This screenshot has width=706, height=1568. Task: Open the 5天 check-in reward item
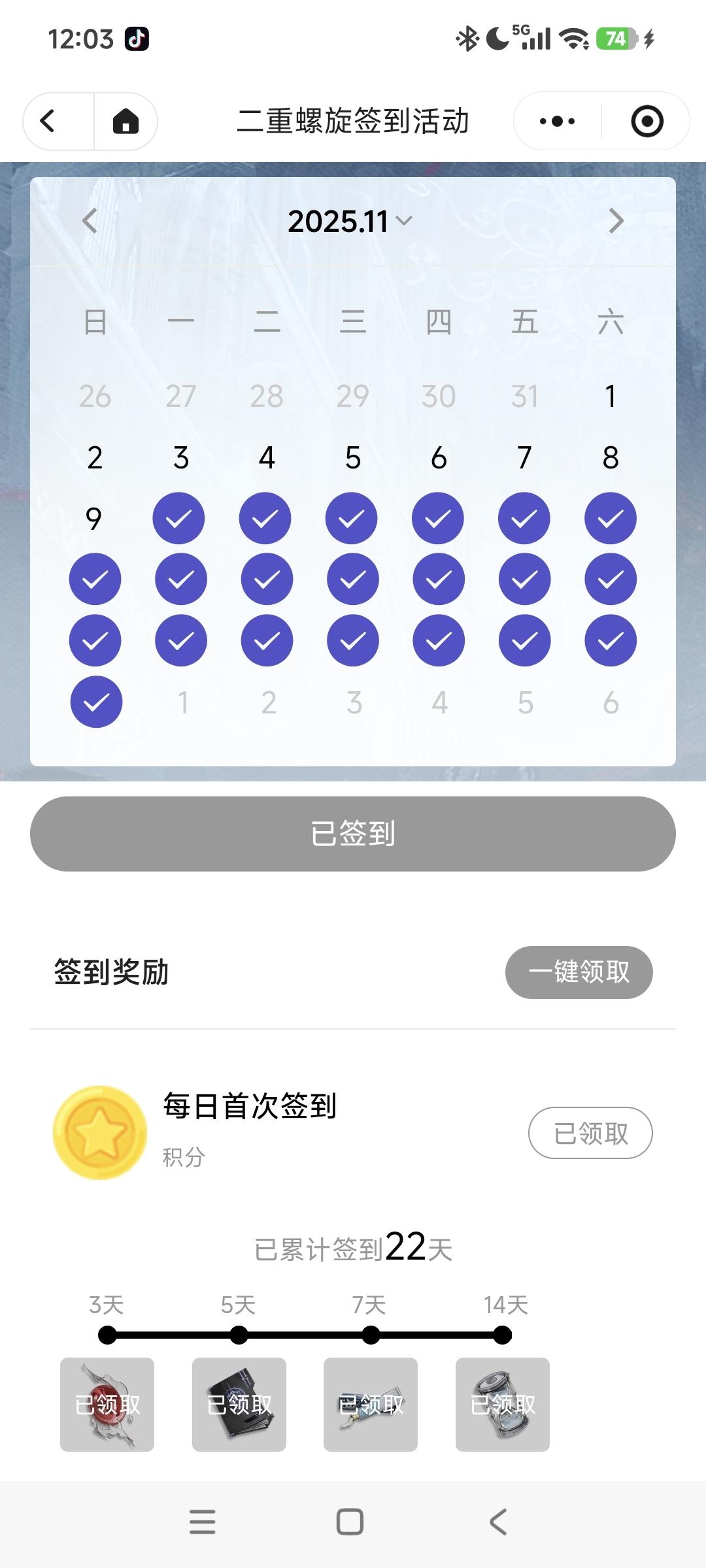pos(239,1405)
